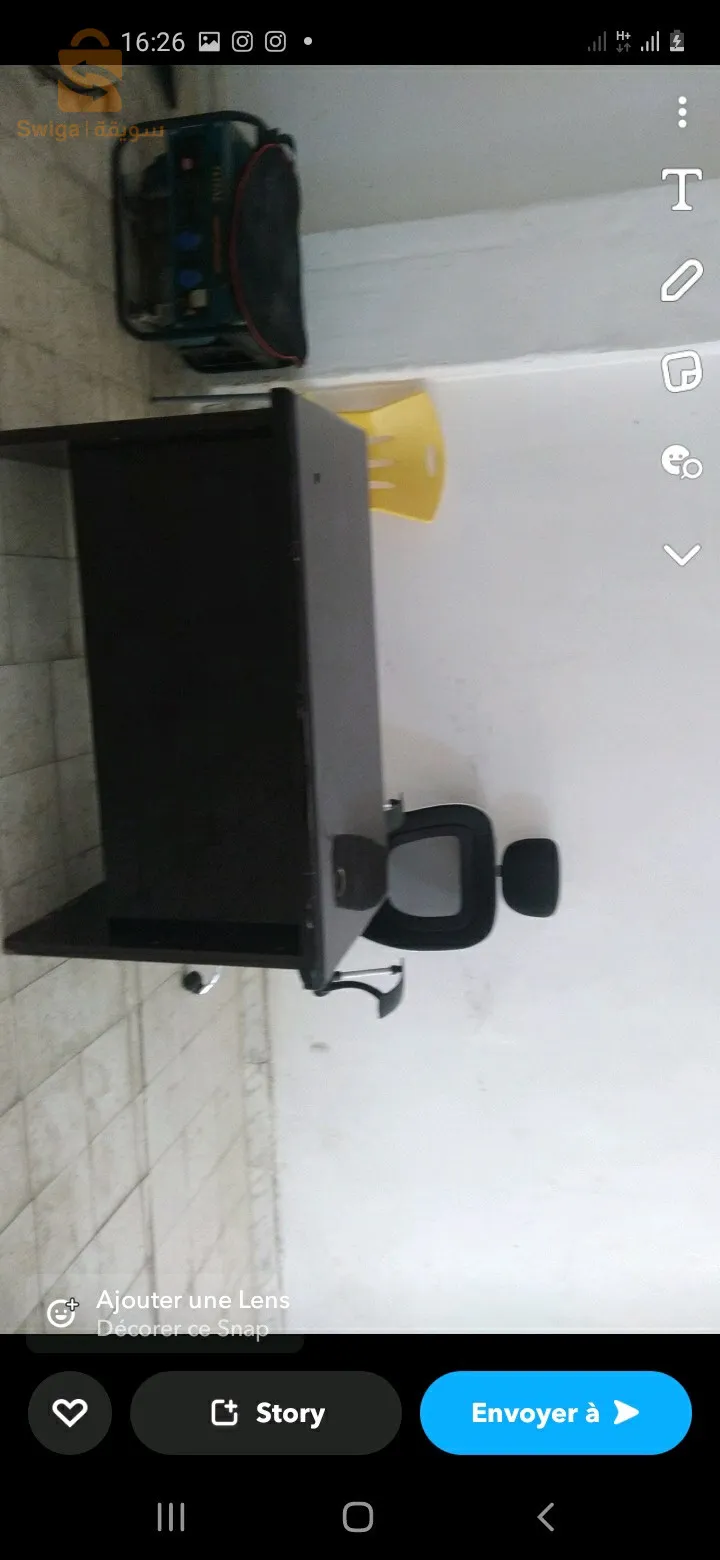Select the pencil drawing tool
Viewport: 720px width, 1560px height.
point(682,281)
